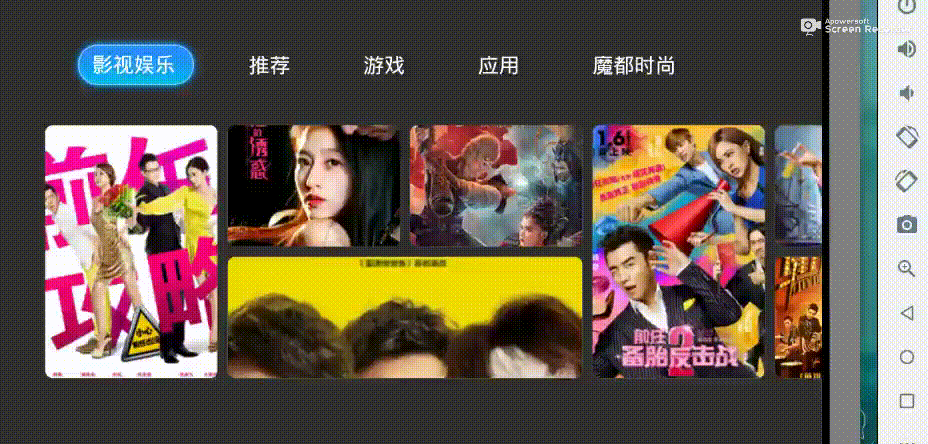
Task: Take a screenshot with the camera icon
Action: coord(906,225)
